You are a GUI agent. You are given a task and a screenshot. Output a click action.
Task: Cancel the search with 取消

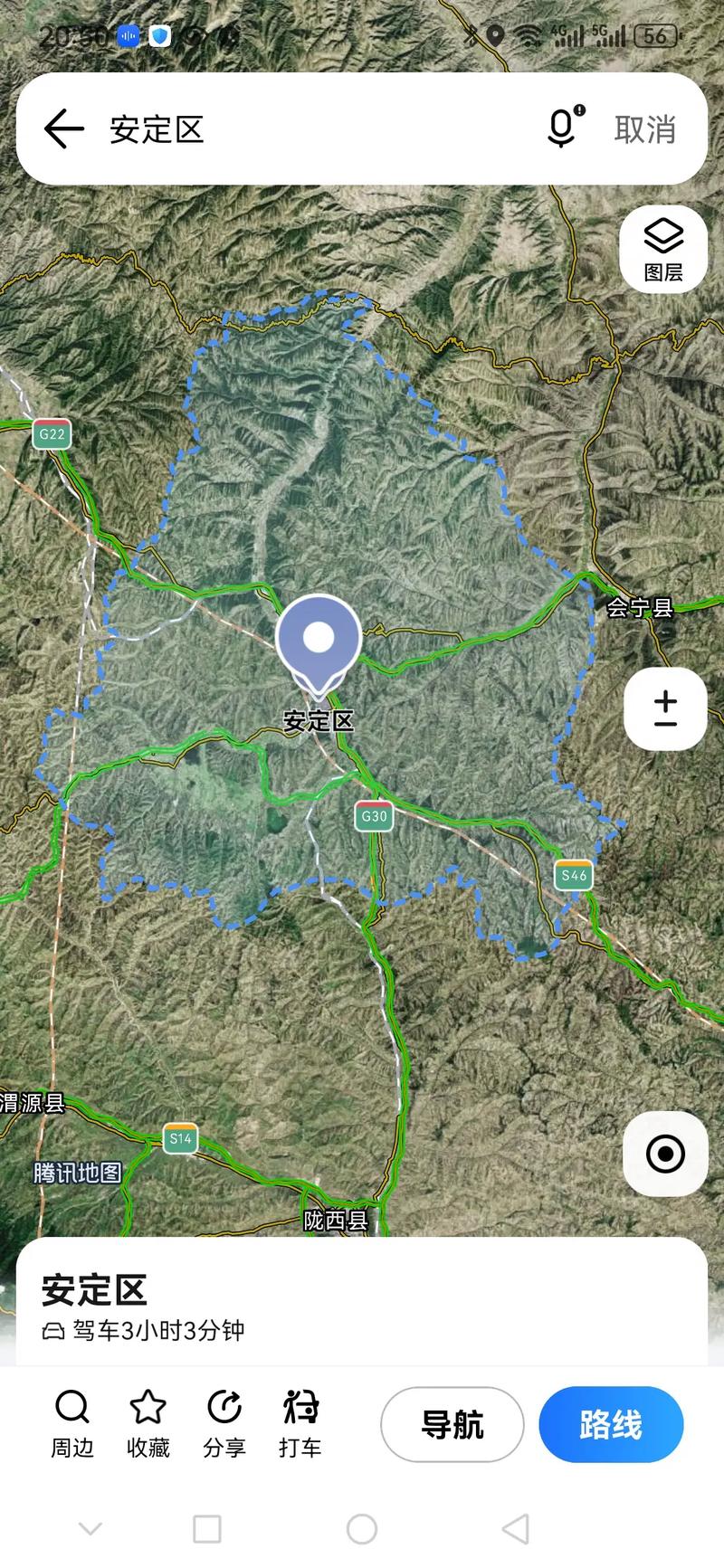(x=645, y=129)
